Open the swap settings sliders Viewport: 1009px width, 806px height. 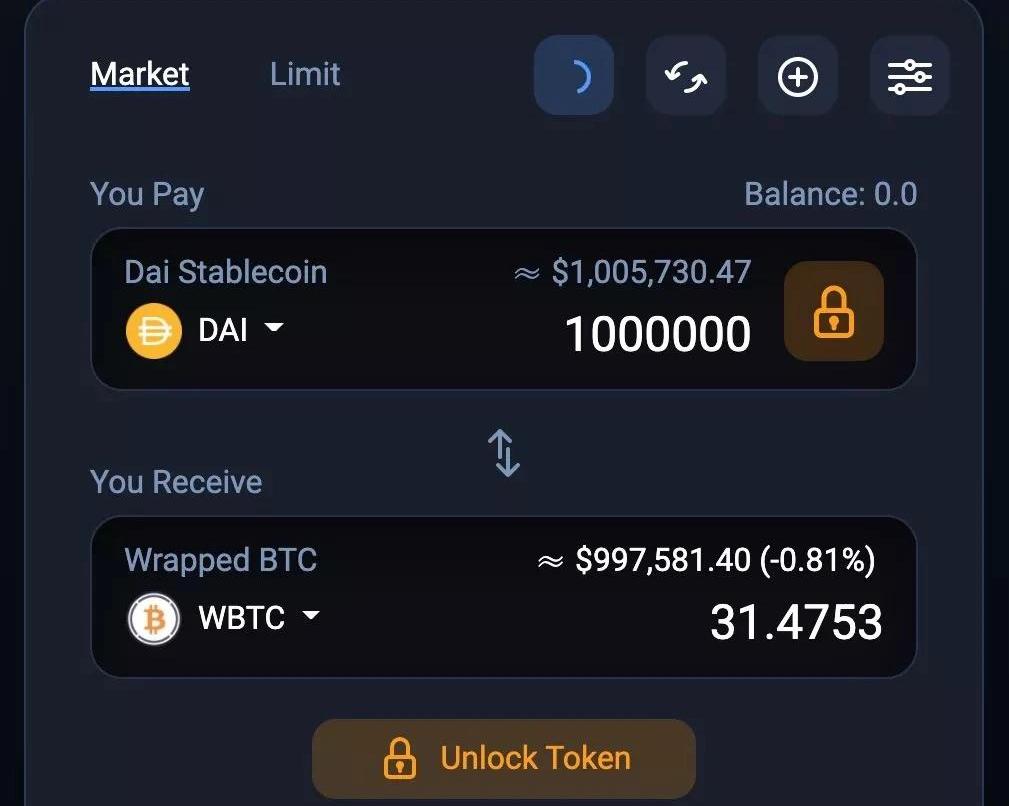pyautogui.click(x=910, y=76)
